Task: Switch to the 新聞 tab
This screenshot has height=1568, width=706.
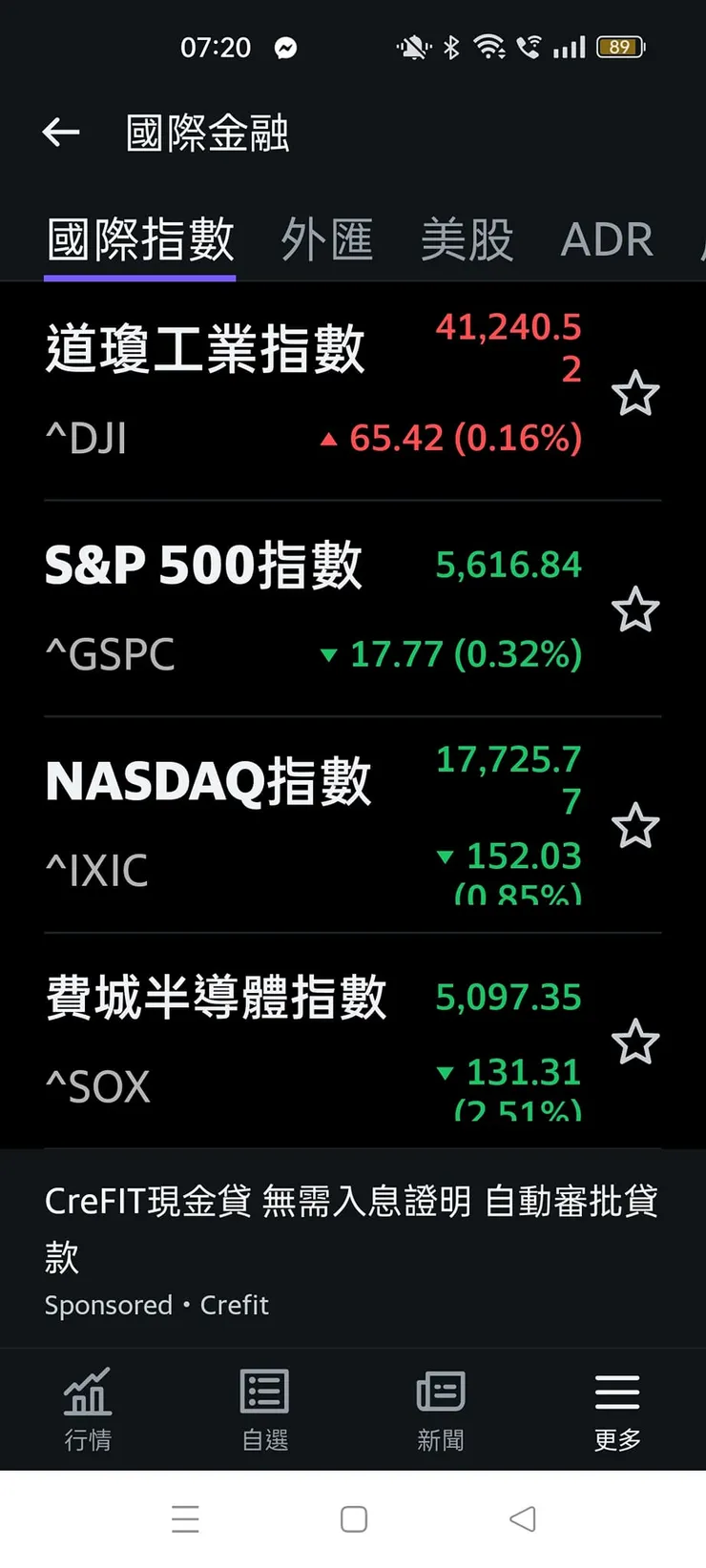Action: (x=441, y=1409)
